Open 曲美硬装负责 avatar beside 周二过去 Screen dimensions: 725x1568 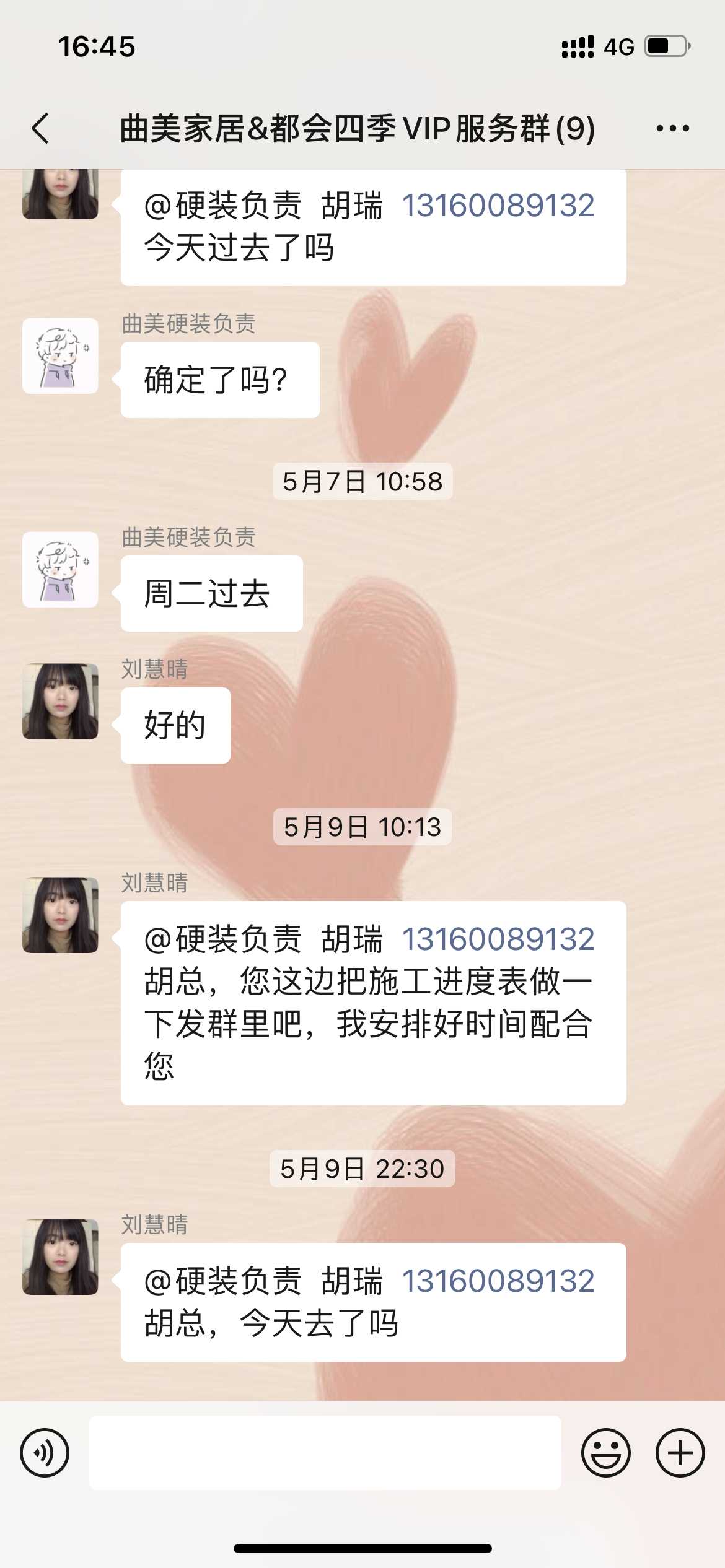click(x=60, y=570)
